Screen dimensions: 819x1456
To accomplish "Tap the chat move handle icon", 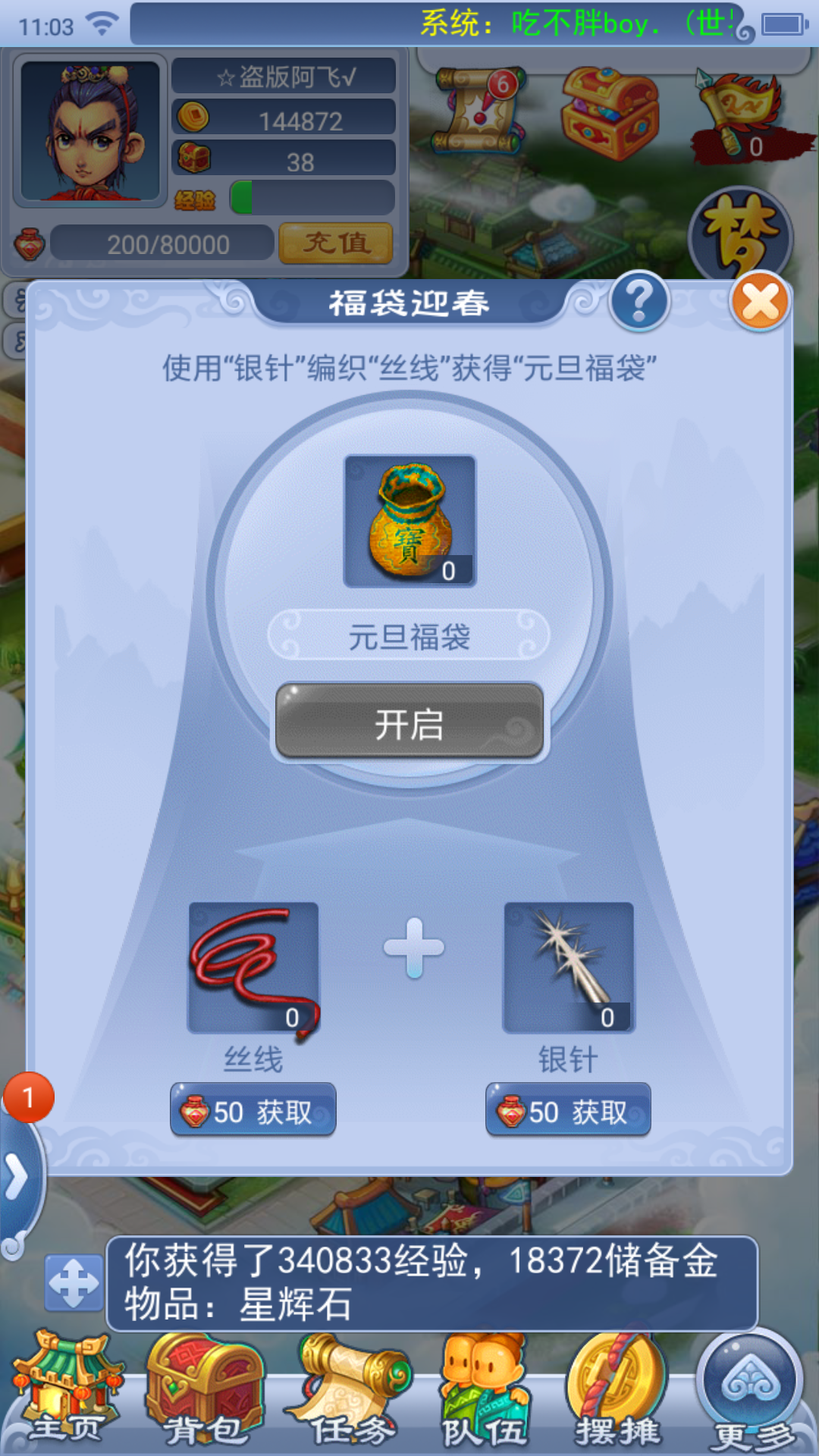I will [x=74, y=1283].
